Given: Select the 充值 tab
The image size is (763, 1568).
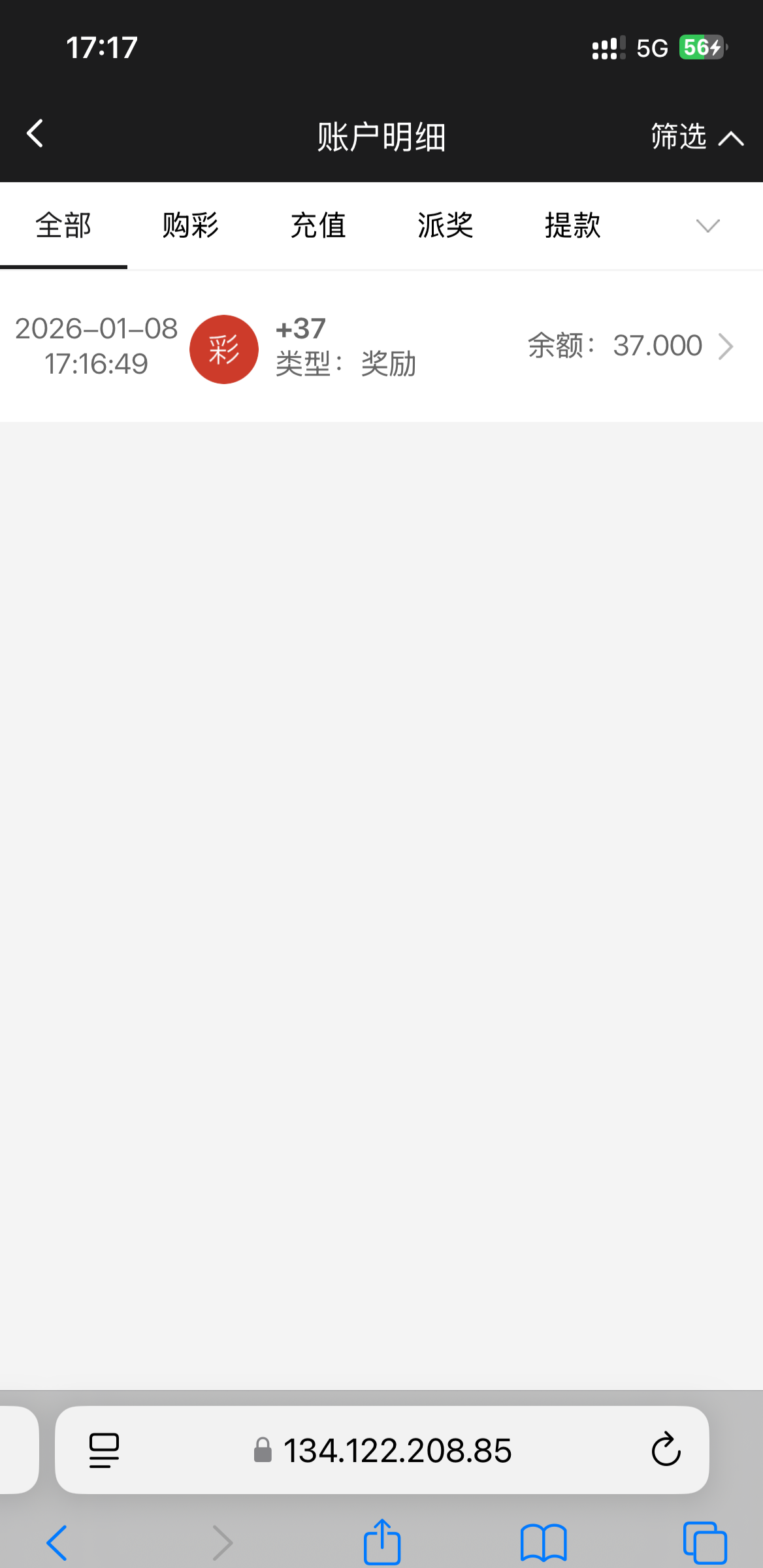Looking at the screenshot, I should 317,226.
